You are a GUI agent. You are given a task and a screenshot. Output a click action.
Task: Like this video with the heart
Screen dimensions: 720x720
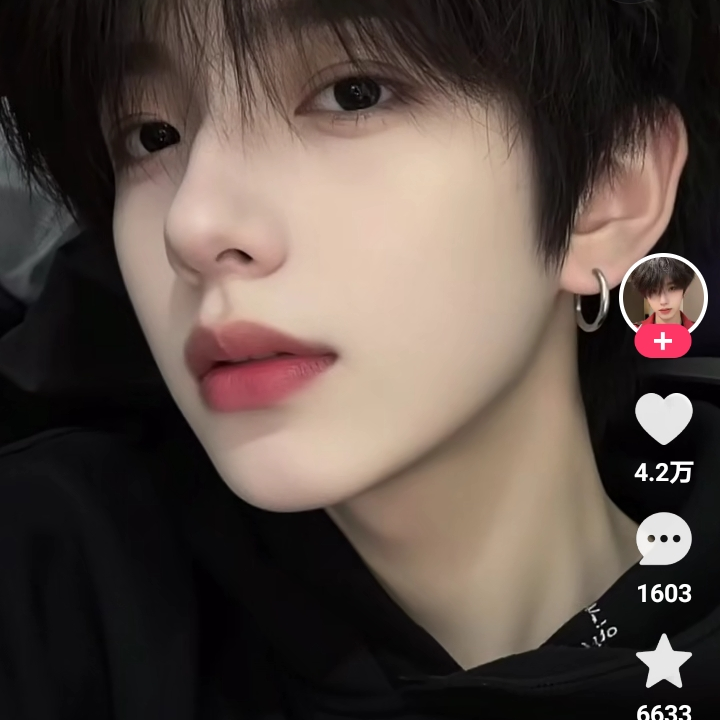pyautogui.click(x=664, y=419)
